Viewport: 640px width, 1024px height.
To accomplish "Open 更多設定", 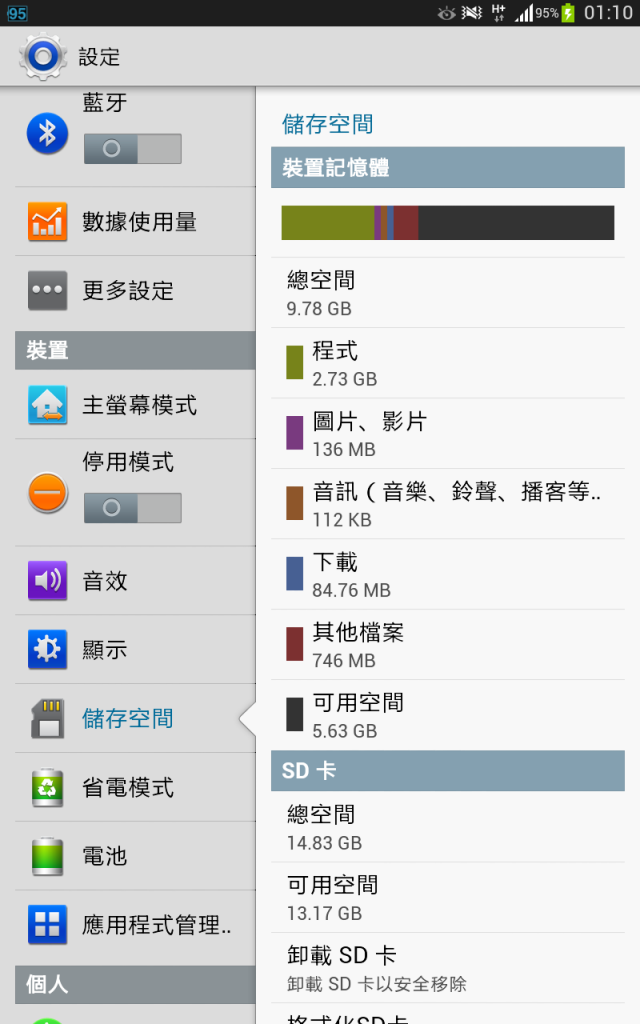I will point(135,291).
